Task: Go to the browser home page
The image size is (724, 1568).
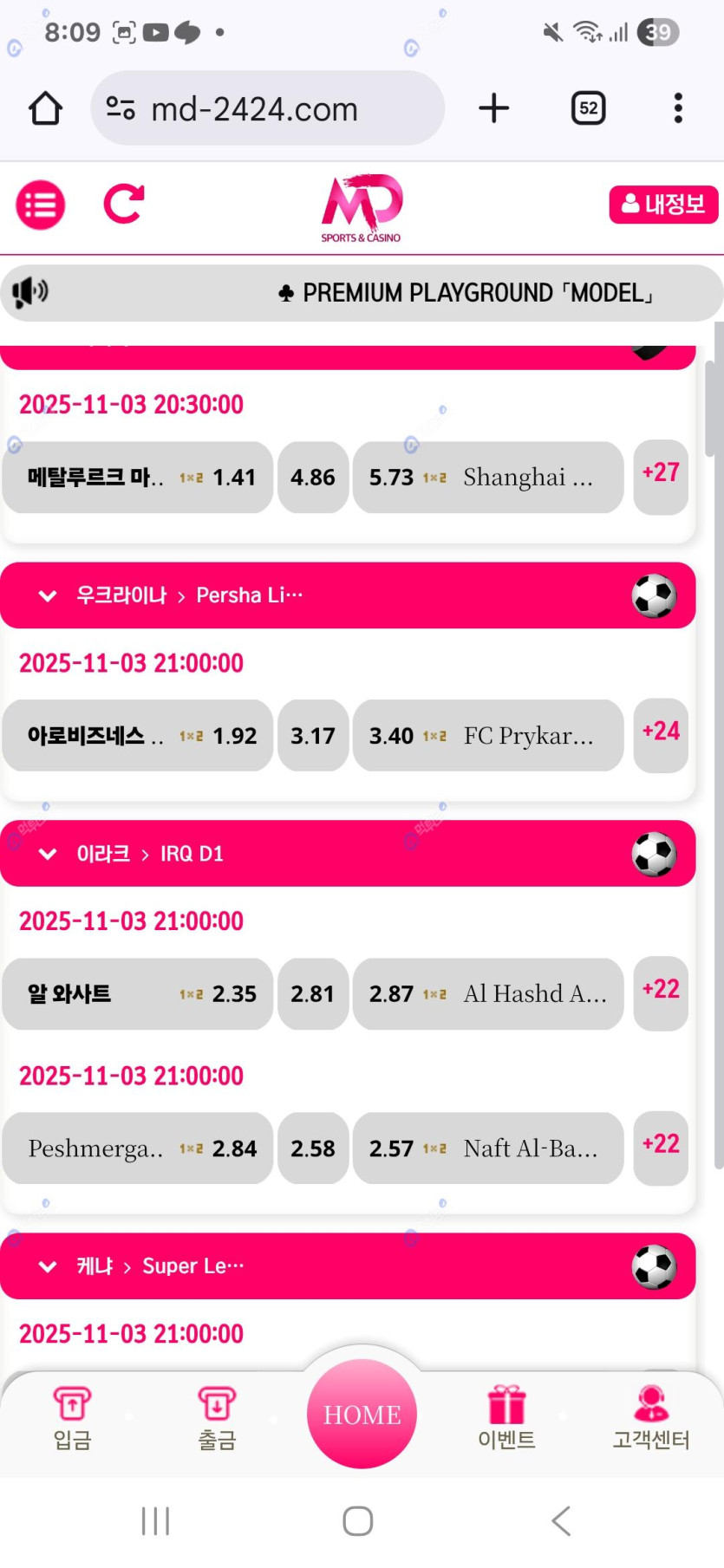Action: 45,109
